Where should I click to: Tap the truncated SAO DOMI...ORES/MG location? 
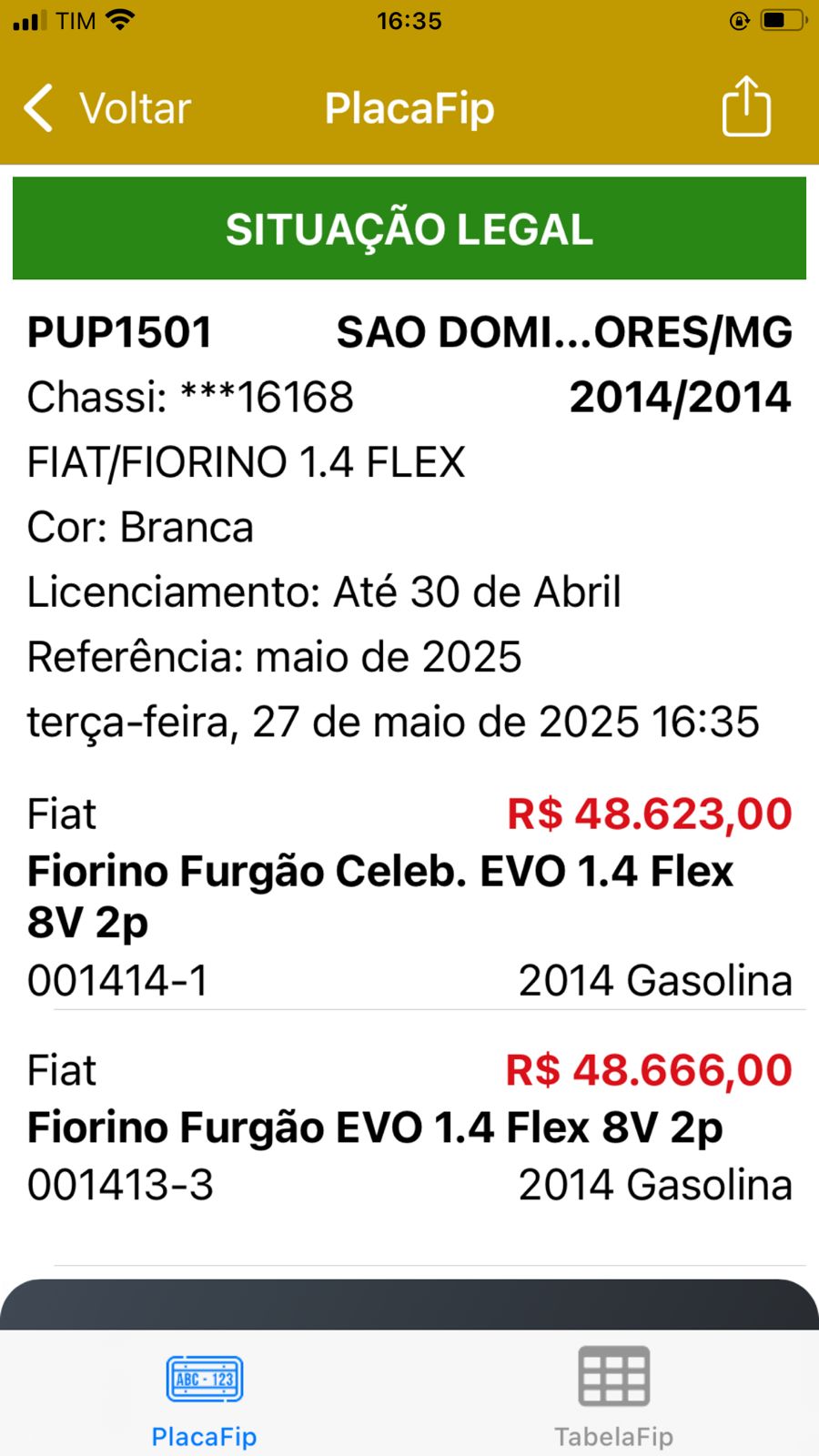pyautogui.click(x=564, y=331)
